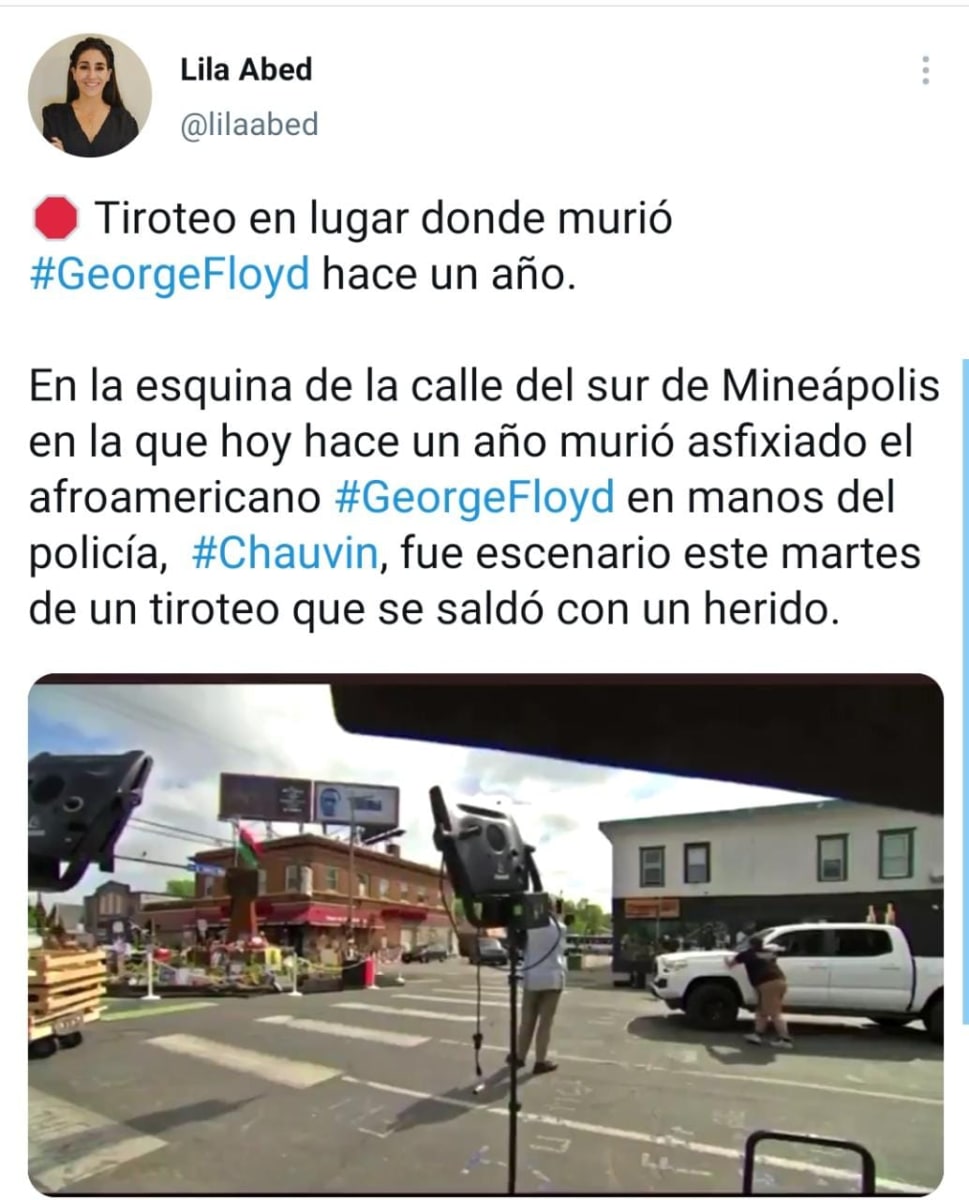Viewport: 969px width, 1200px height.
Task: Open the @lilaabed handle
Action: [248, 124]
